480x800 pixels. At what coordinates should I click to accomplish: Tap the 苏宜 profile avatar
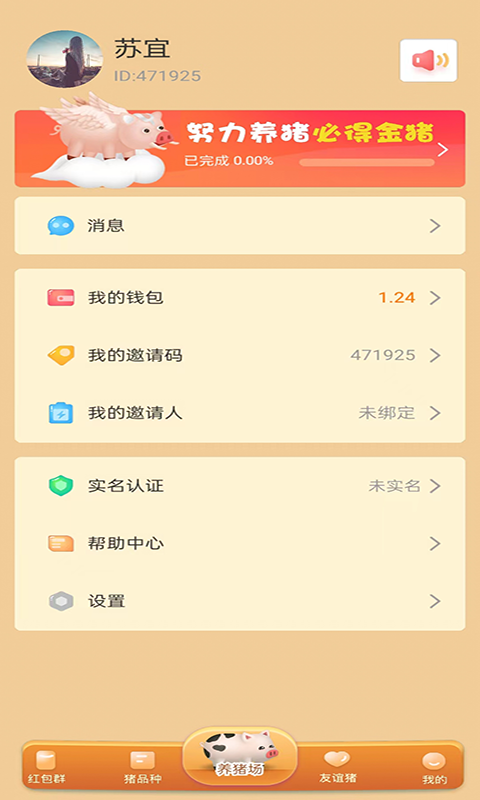pos(65,59)
